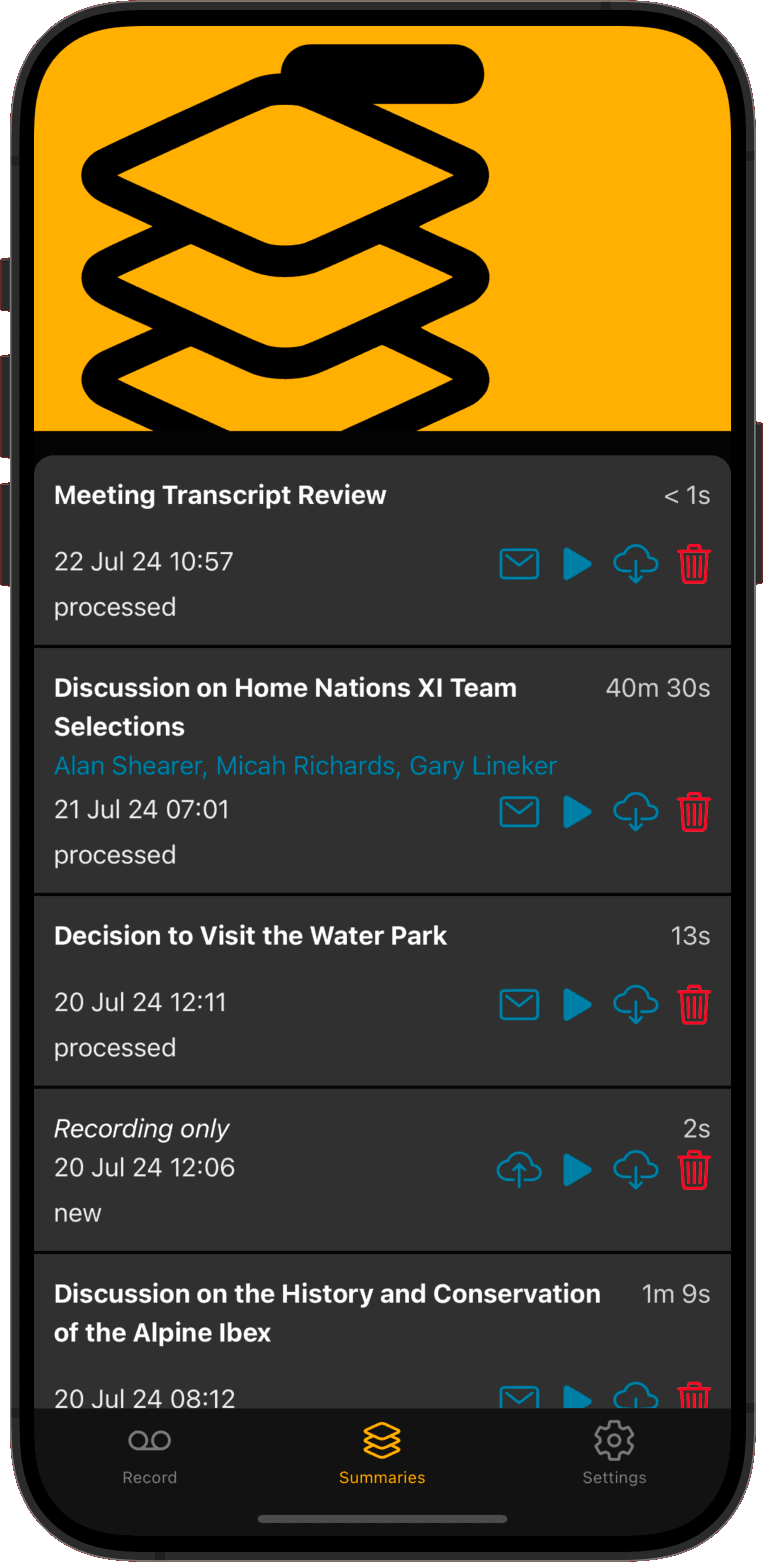The width and height of the screenshot is (763, 1562).
Task: Play the Meeting Transcript Review recording
Action: point(577,564)
